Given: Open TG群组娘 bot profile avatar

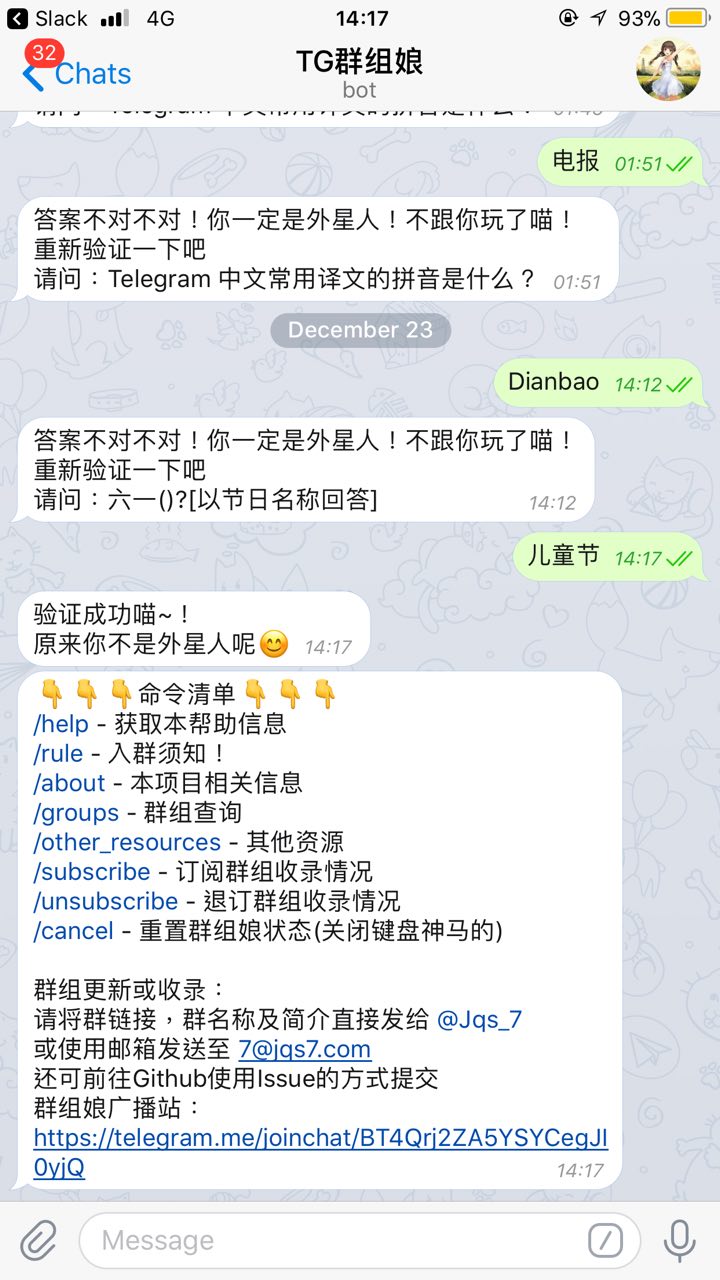Looking at the screenshot, I should tap(668, 71).
